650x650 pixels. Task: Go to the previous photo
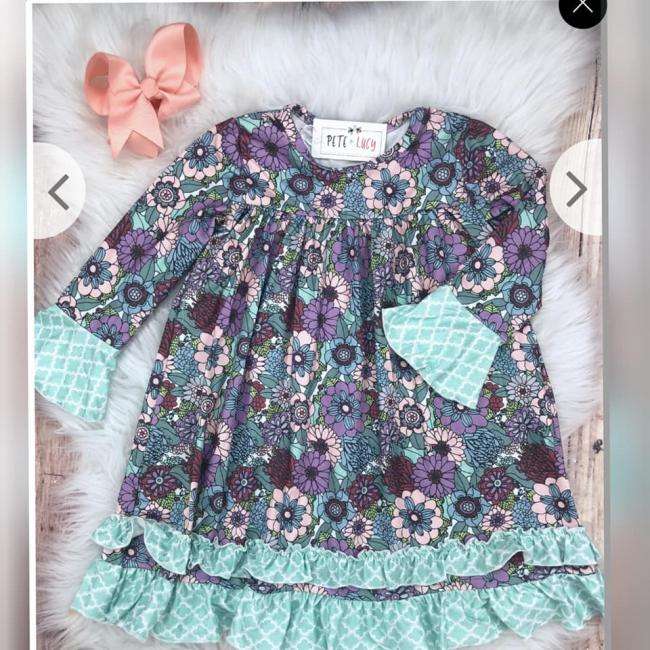(x=59, y=190)
